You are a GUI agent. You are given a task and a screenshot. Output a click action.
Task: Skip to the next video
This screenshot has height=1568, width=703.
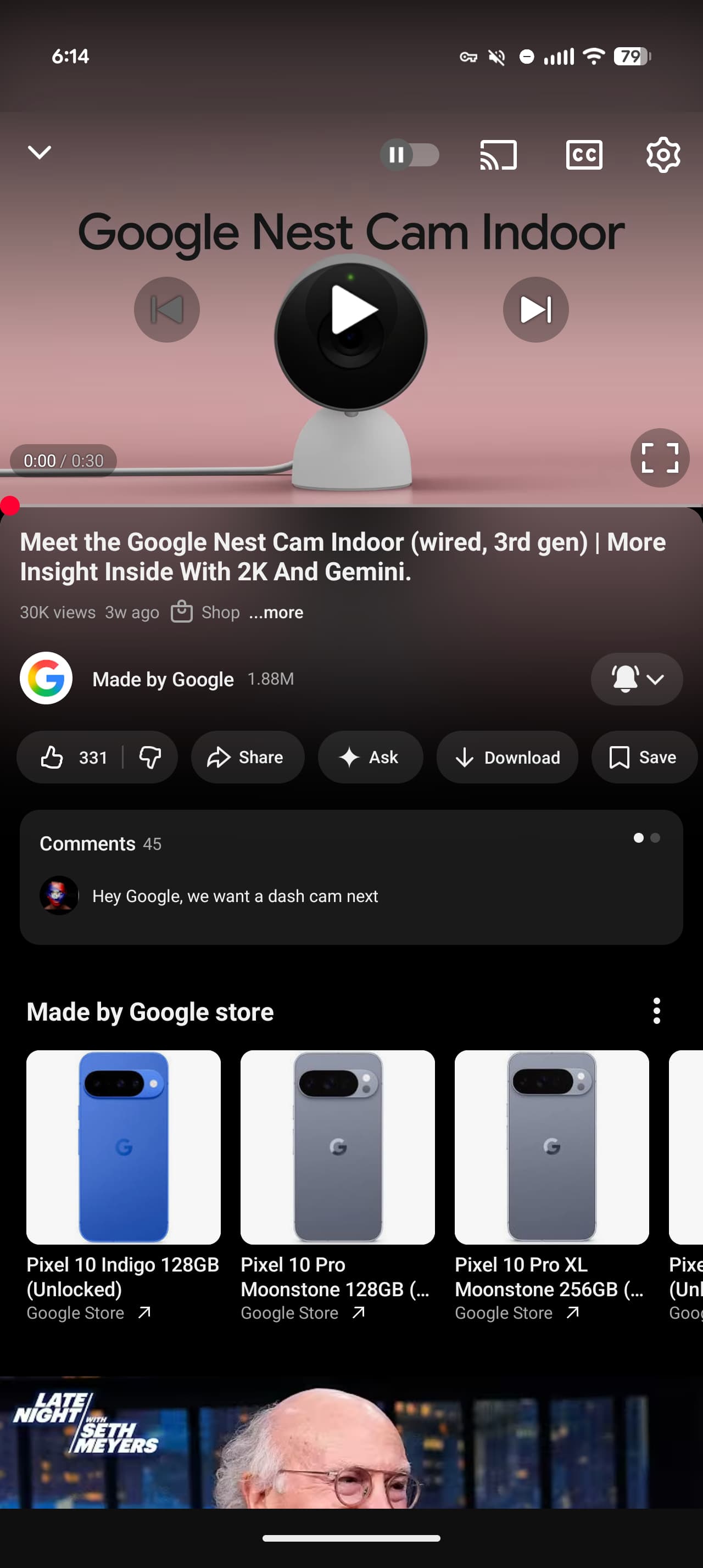[535, 309]
